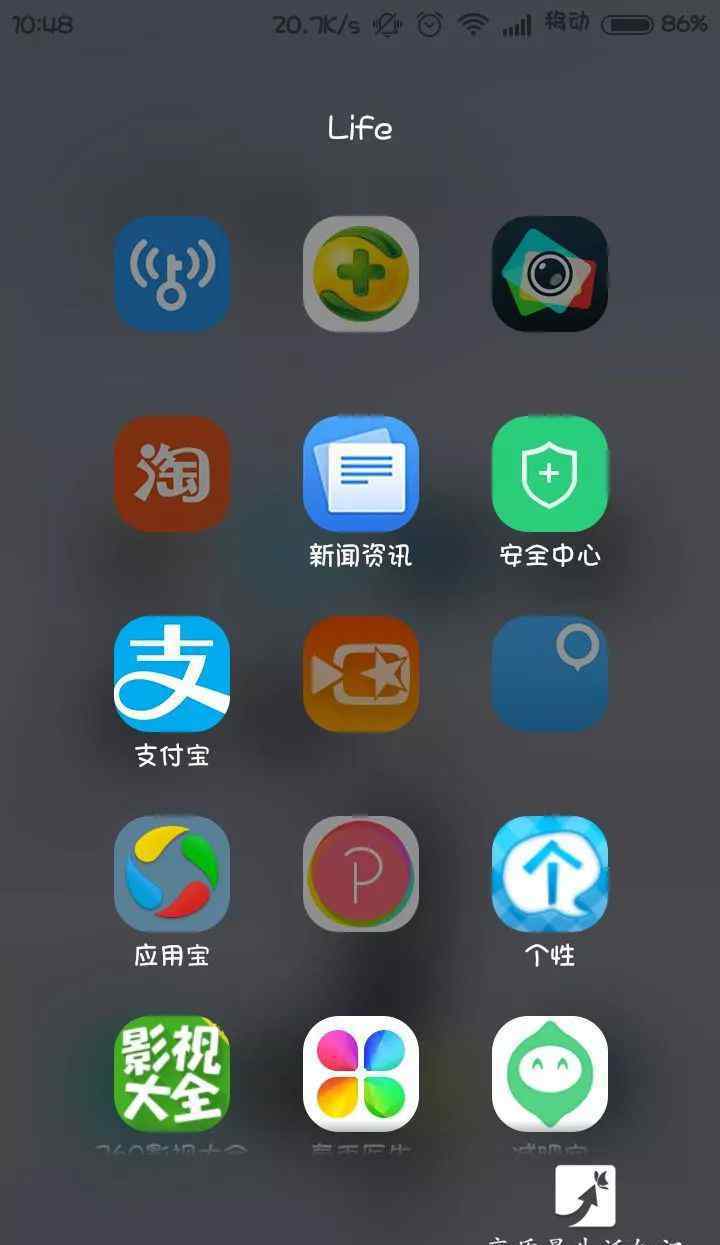Open the 个性 themes app
The height and width of the screenshot is (1245, 720).
(x=550, y=874)
